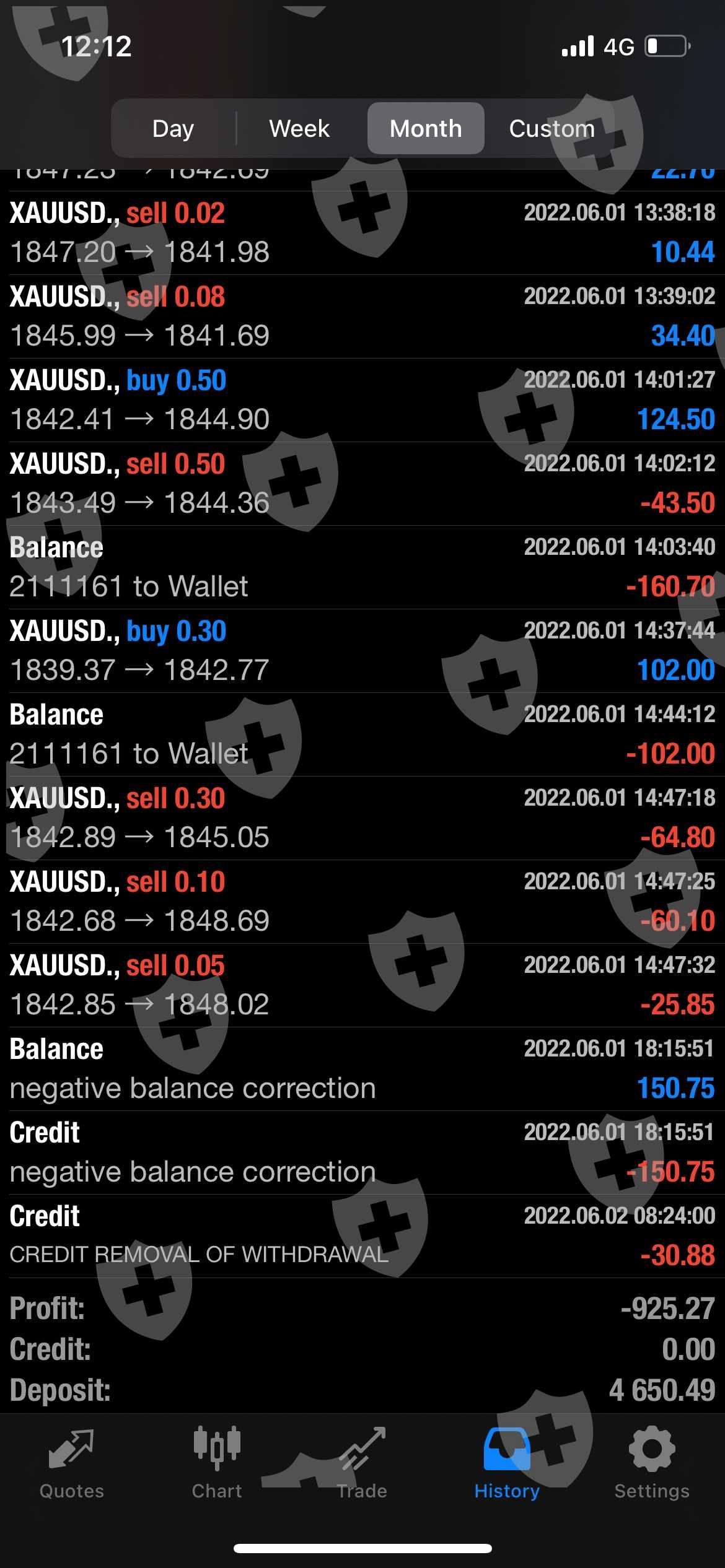View the XAUUSD sell 0.50 deal details
Viewport: 725px width, 1568px height.
pos(362,484)
